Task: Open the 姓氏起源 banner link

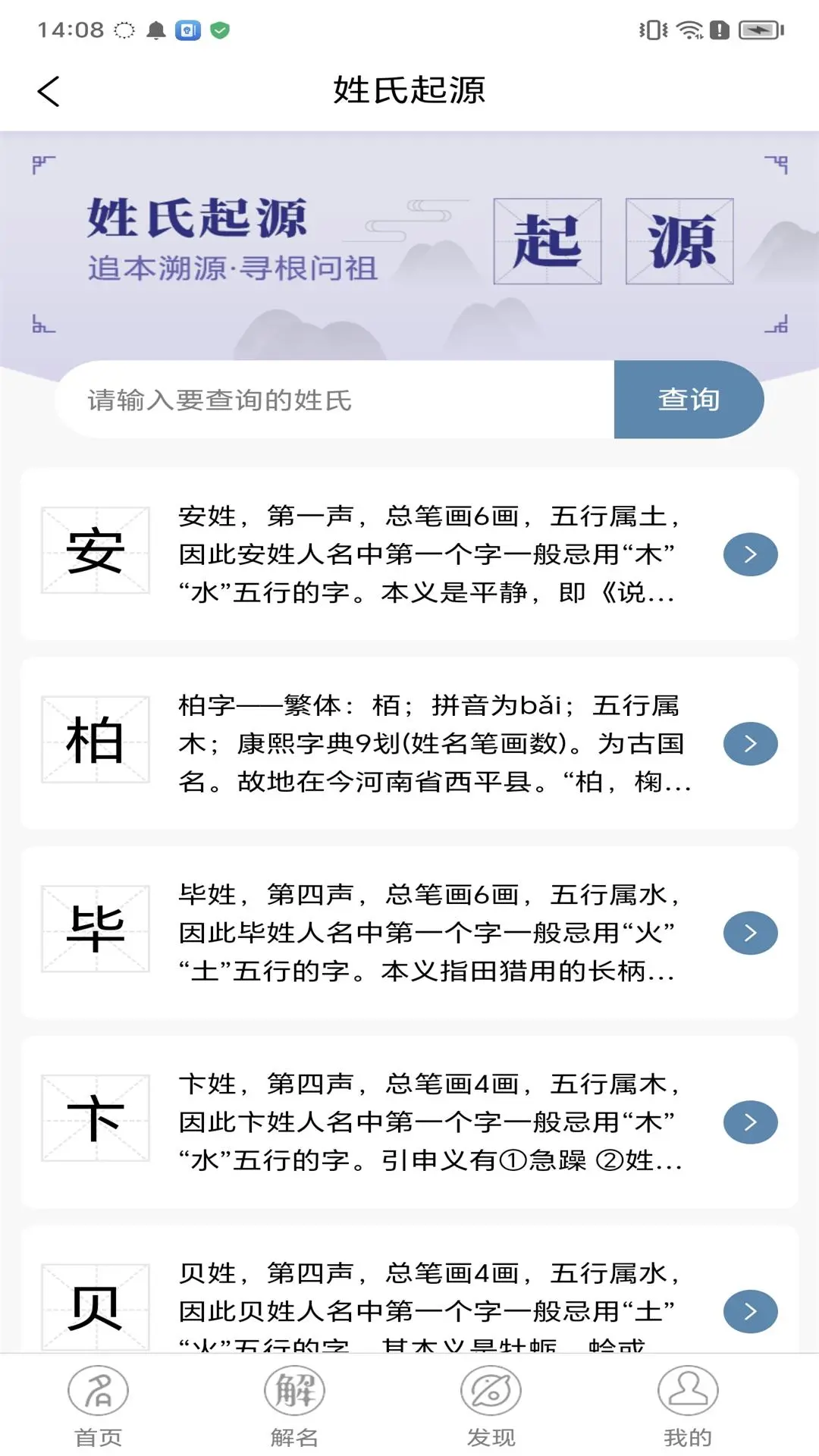Action: tap(409, 243)
